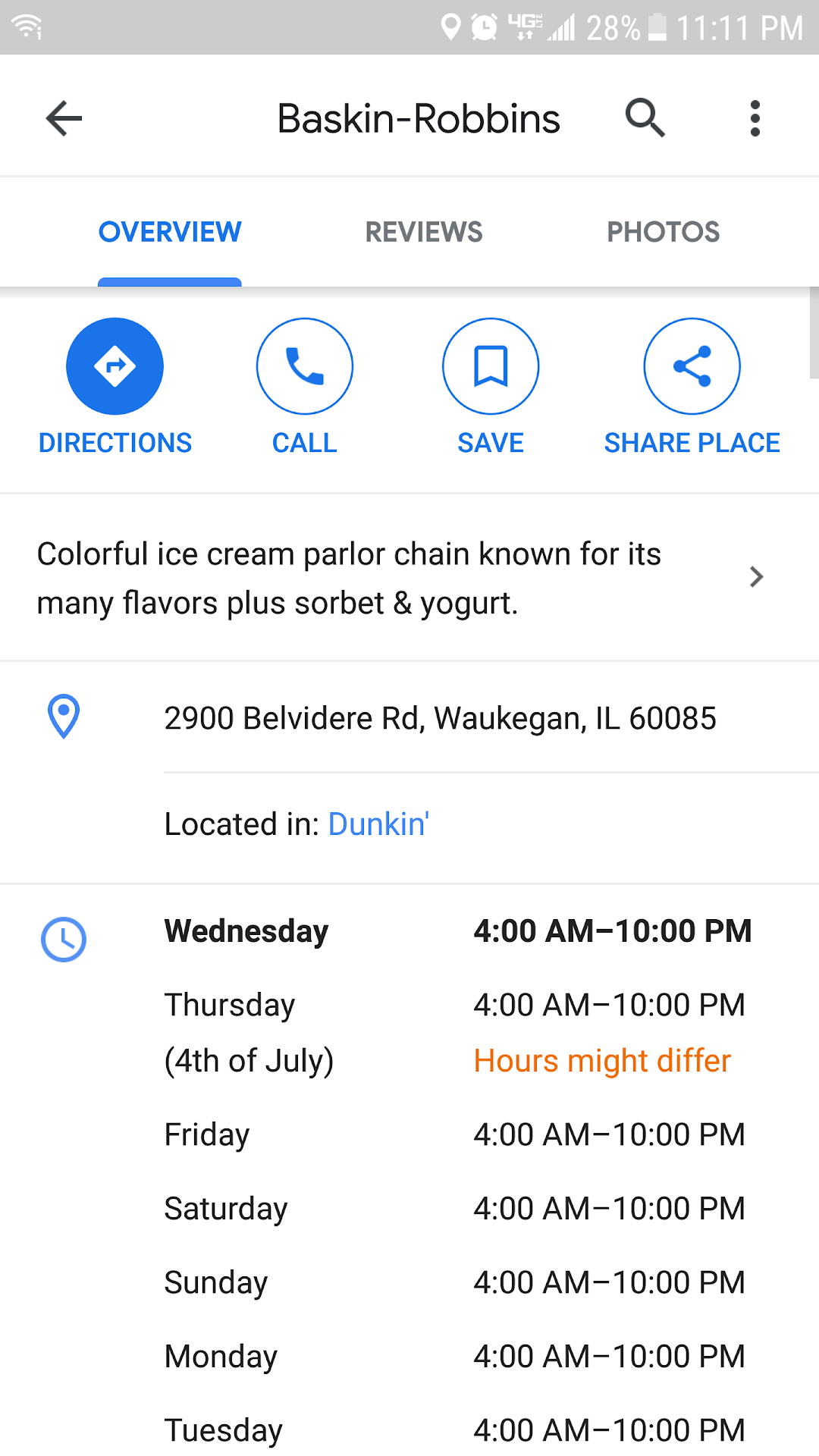Switch to the Reviews tab

(423, 232)
